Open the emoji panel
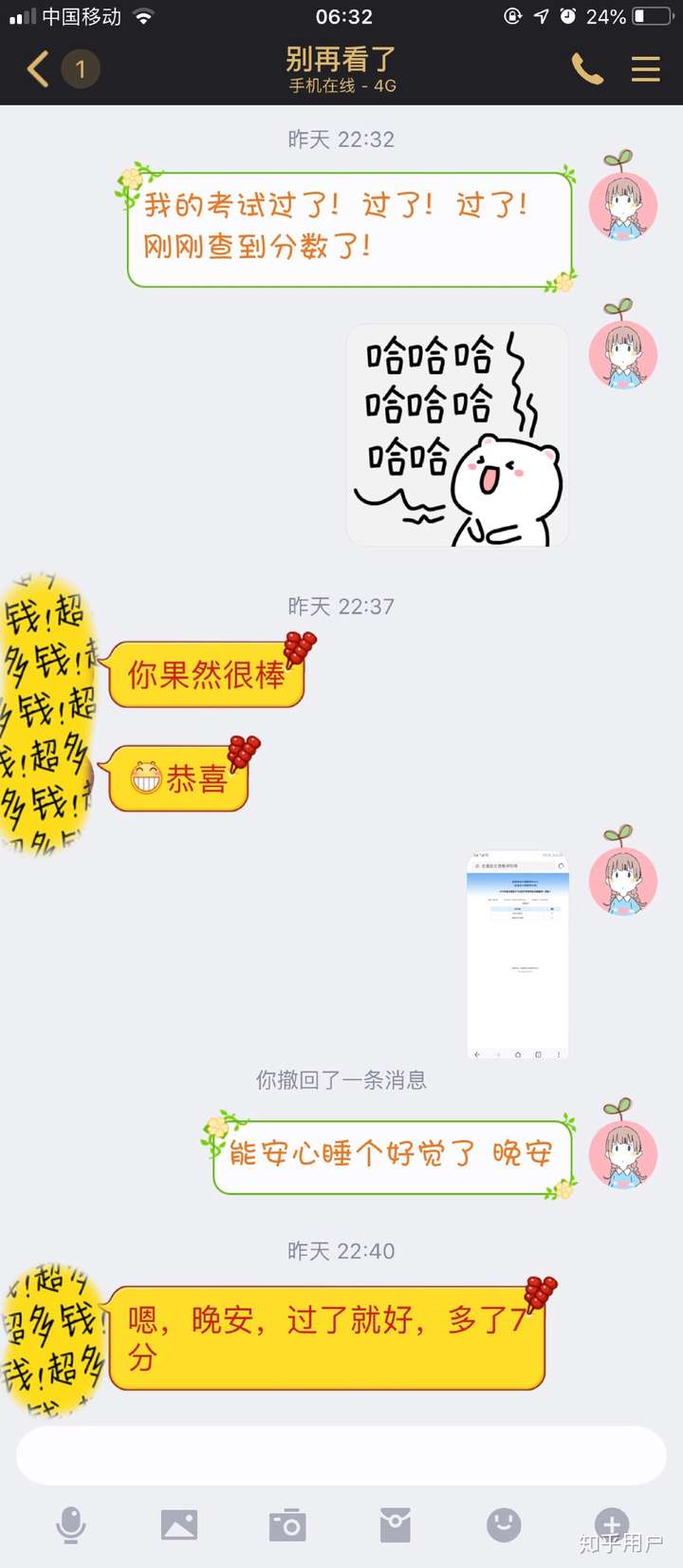The width and height of the screenshot is (683, 1568). click(x=504, y=1525)
